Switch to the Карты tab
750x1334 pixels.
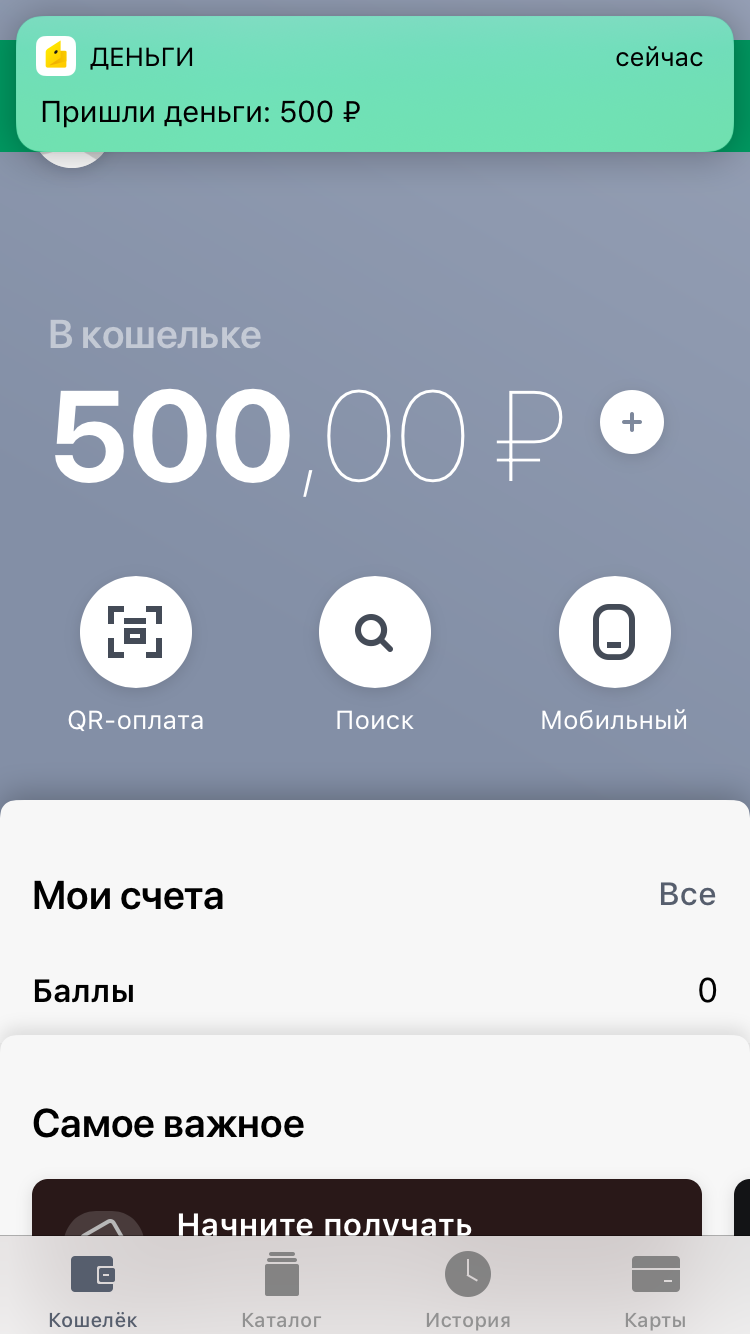click(655, 1288)
